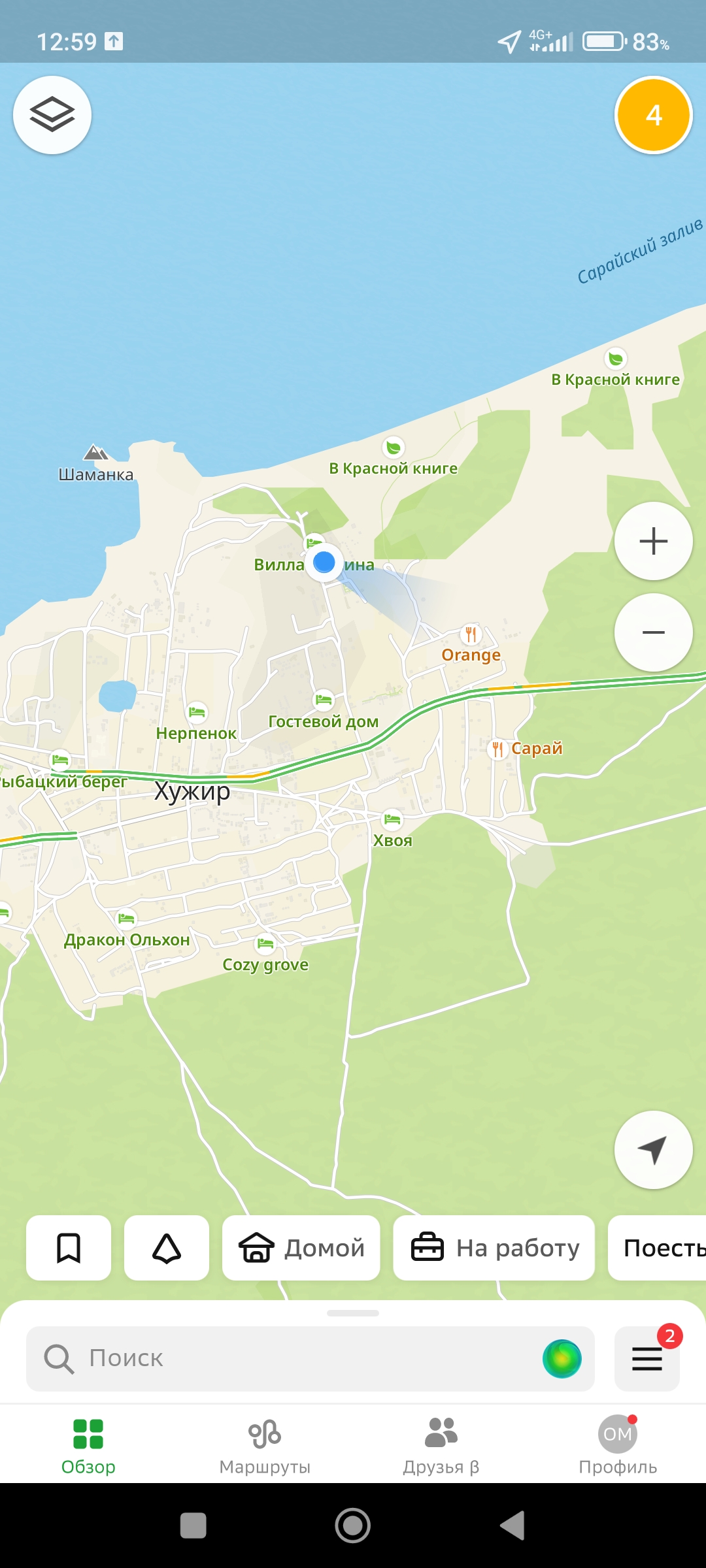
Task: Tap the Домой shortcut chip
Action: tap(301, 1248)
